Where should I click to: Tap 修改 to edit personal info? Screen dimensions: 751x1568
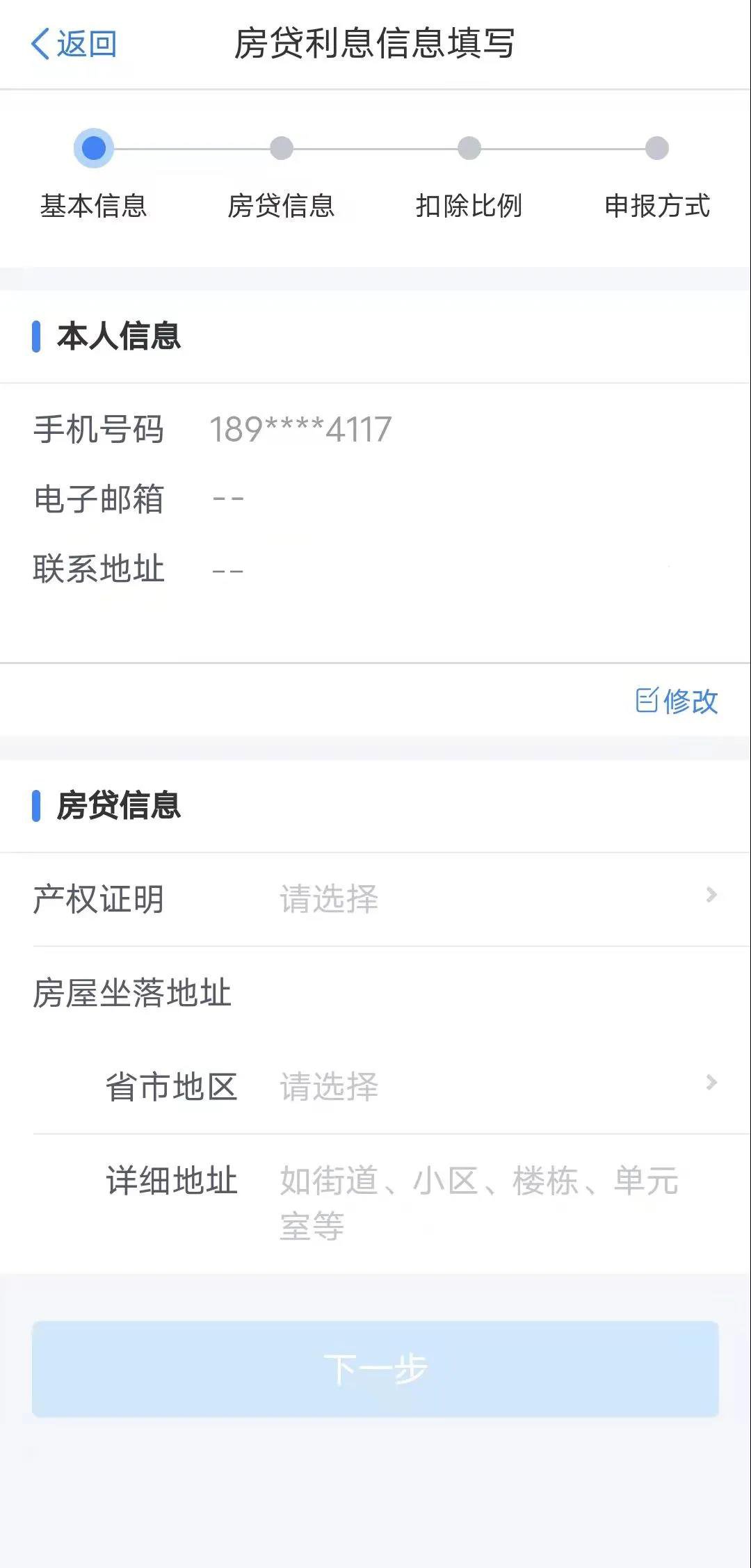pos(677,701)
